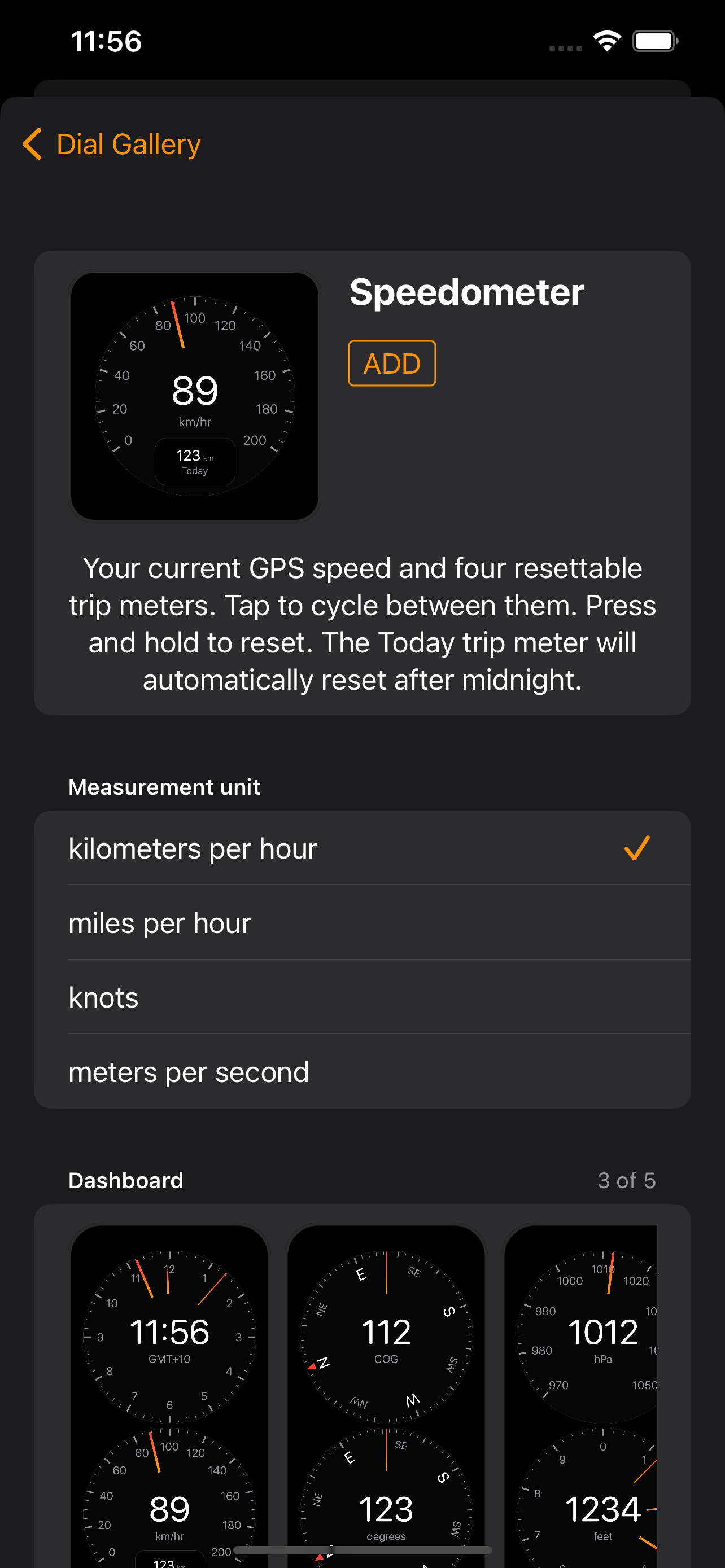725x1568 pixels.
Task: Select knots as measurement unit
Action: (x=361, y=997)
